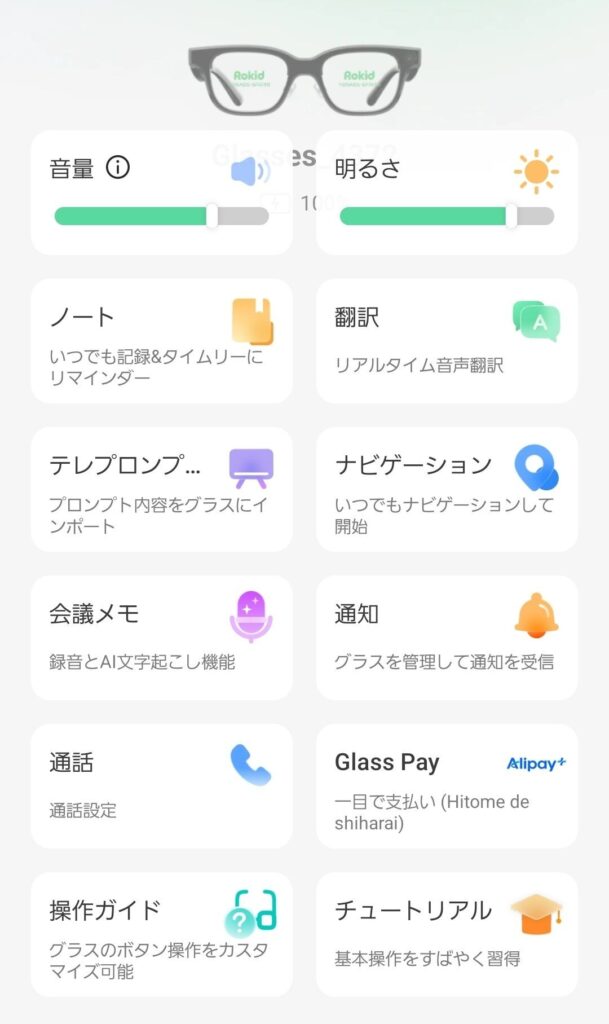Start ナビゲーション
The height and width of the screenshot is (1024, 609).
click(446, 489)
